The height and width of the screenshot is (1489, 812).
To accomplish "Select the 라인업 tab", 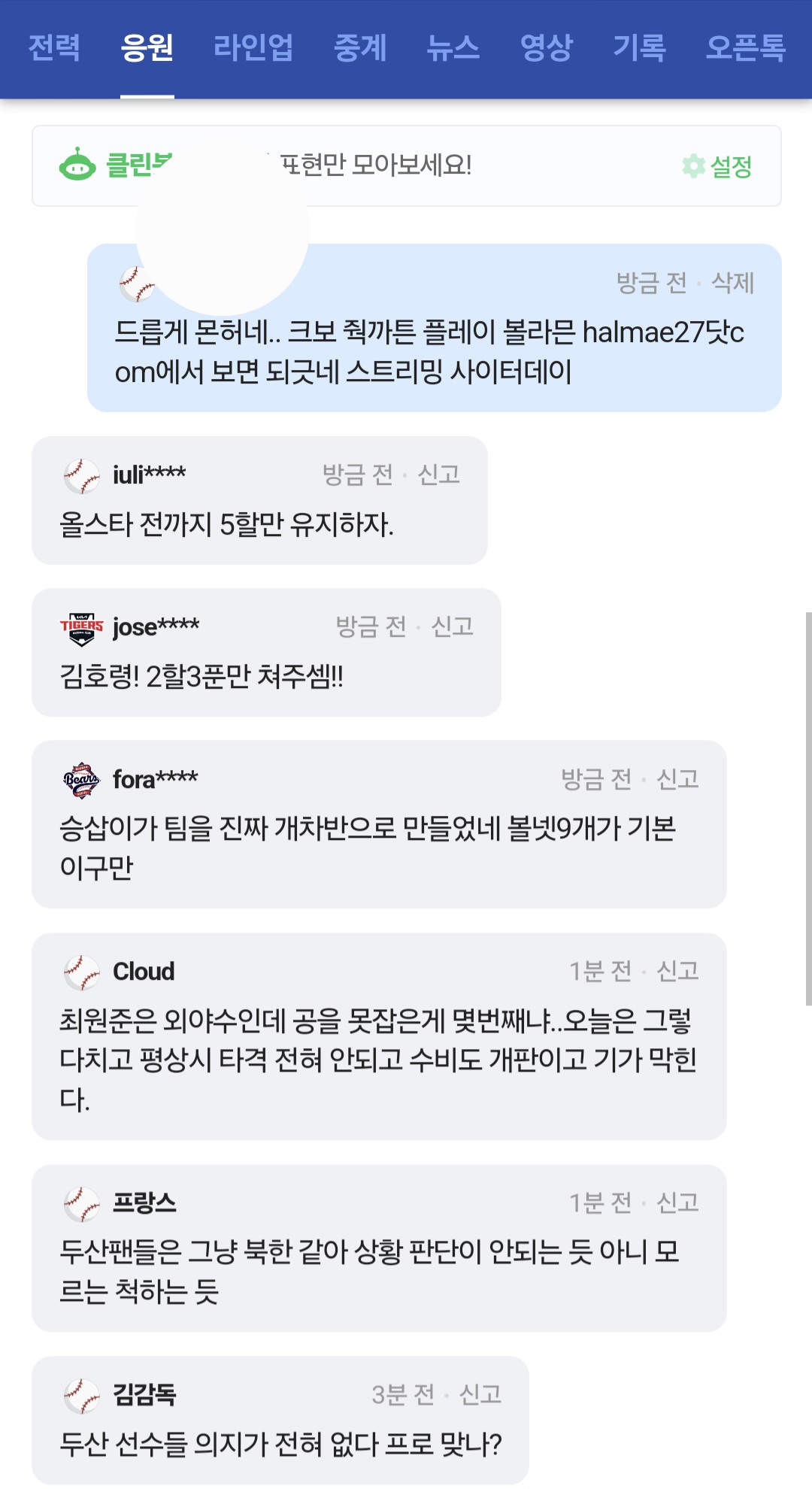I will 253,48.
